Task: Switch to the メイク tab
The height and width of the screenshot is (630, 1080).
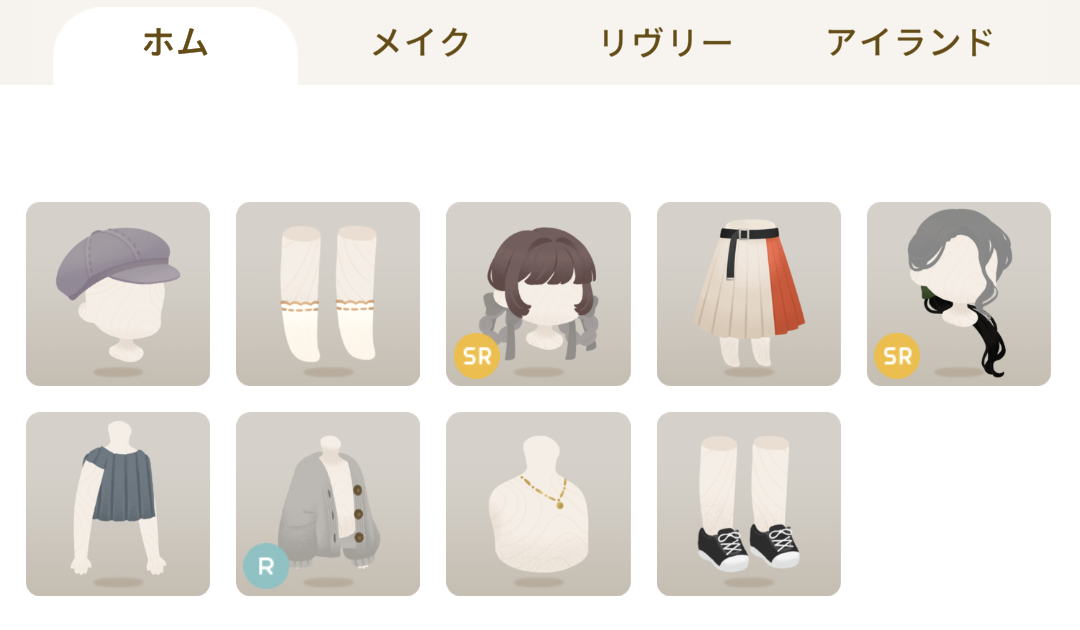Action: click(x=420, y=43)
